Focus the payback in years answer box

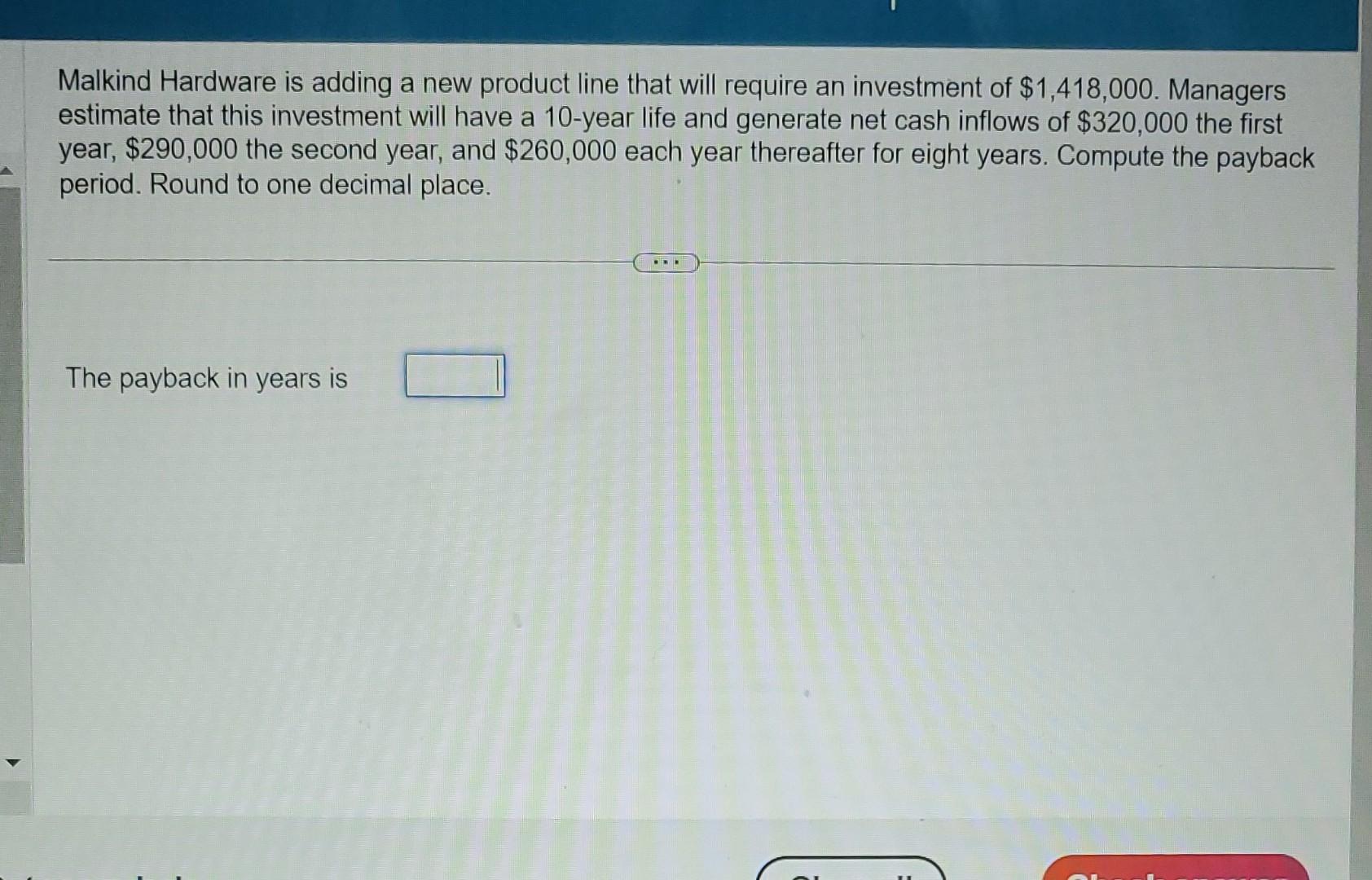(x=455, y=376)
